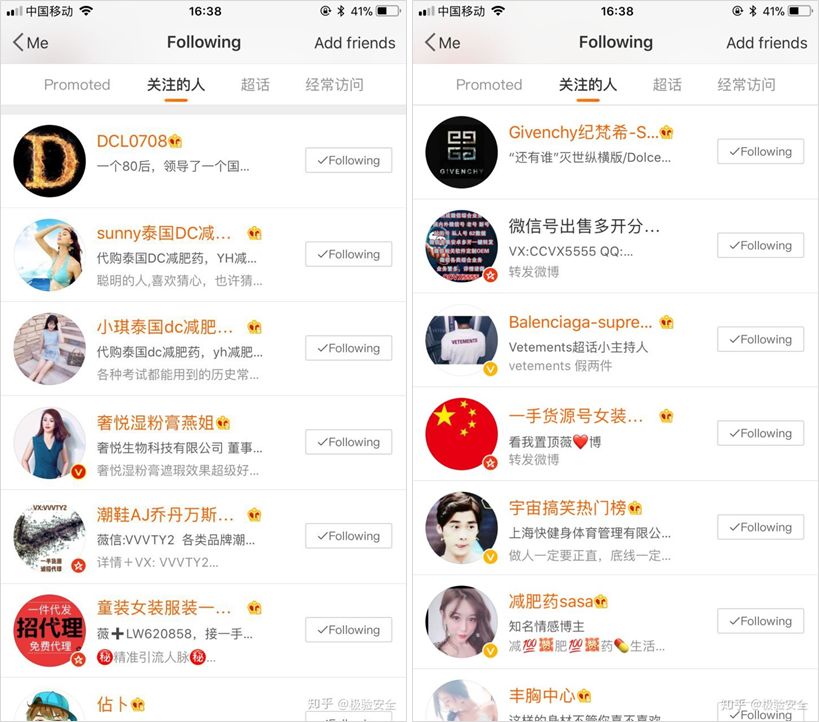The width and height of the screenshot is (819, 722).
Task: Open sunny泰国DC减 profile row
Action: pos(203,254)
